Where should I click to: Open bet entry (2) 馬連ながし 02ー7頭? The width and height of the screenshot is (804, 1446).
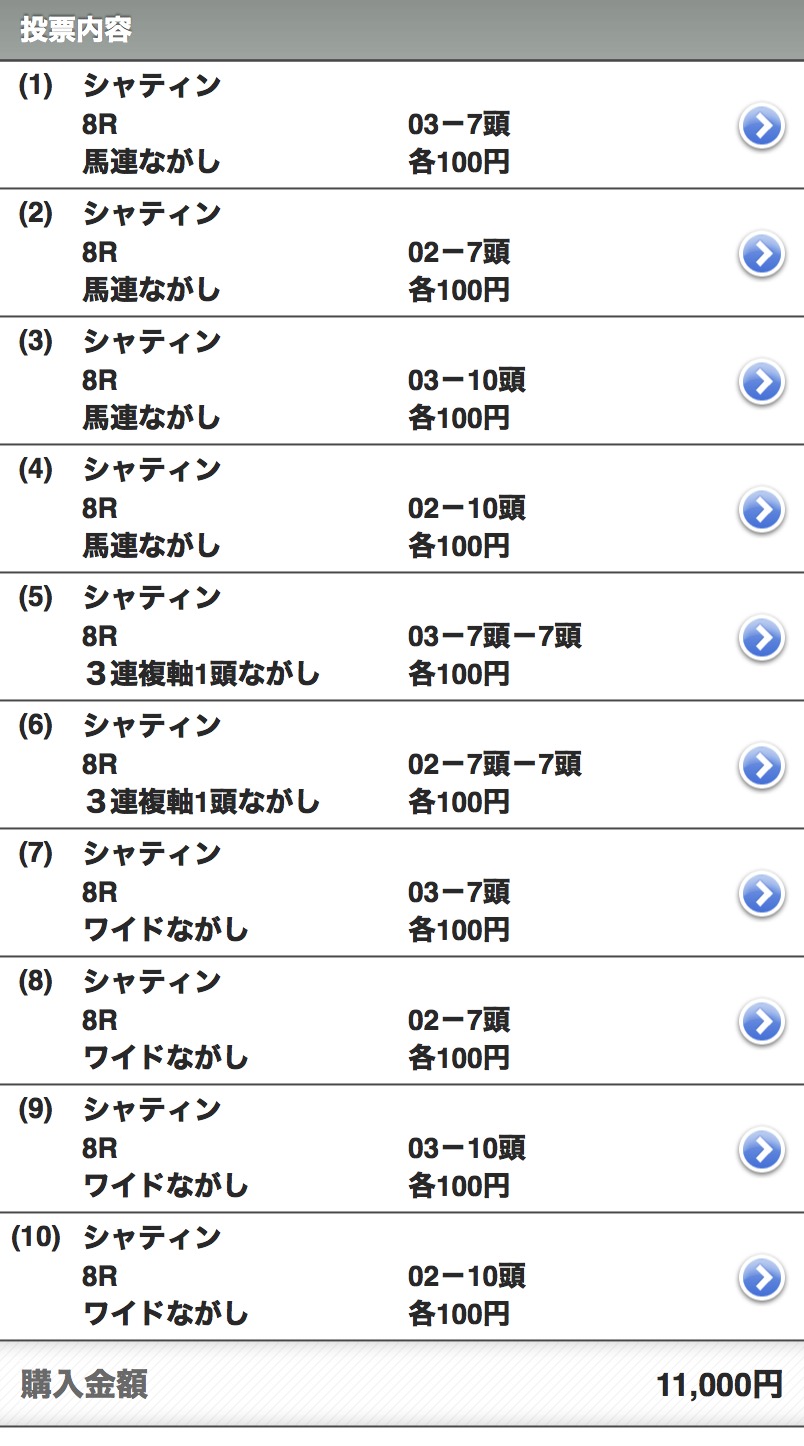pos(402,253)
